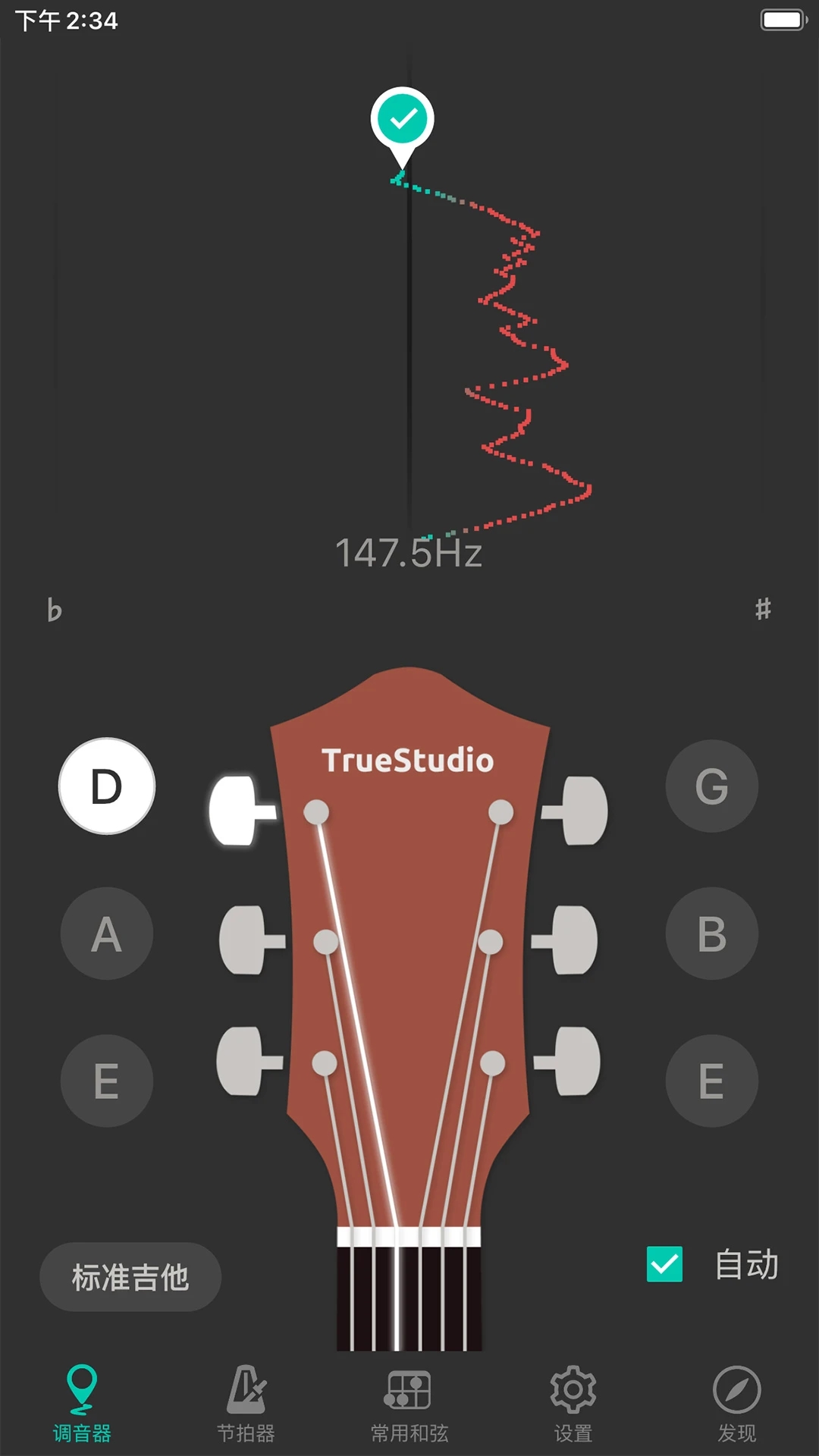Viewport: 819px width, 1456px height.
Task: Select the B string button
Action: 711,934
